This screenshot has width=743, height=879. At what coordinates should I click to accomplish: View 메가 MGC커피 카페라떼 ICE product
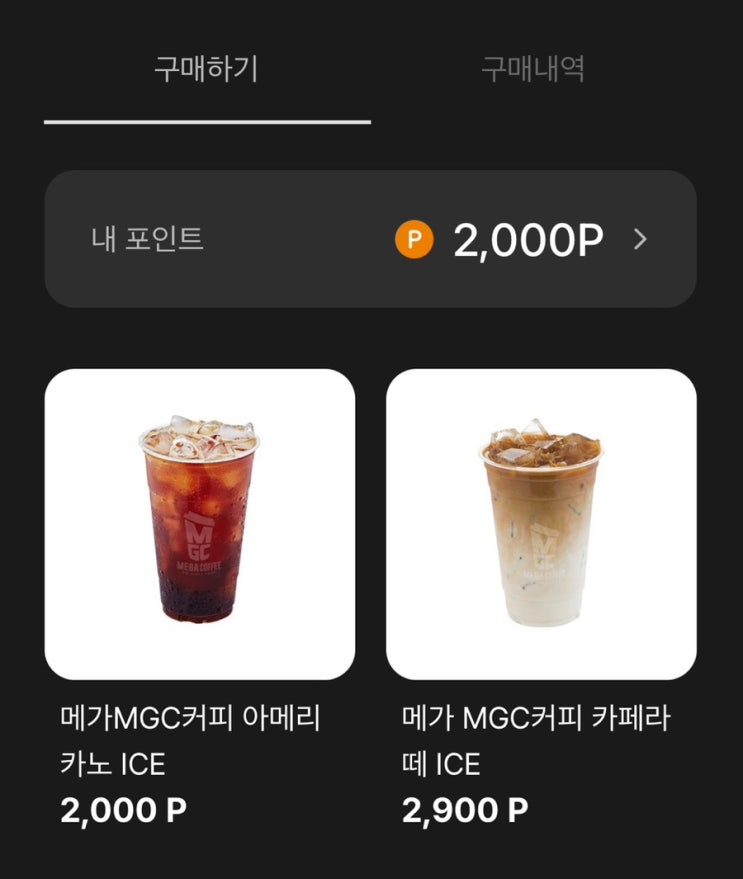click(541, 524)
